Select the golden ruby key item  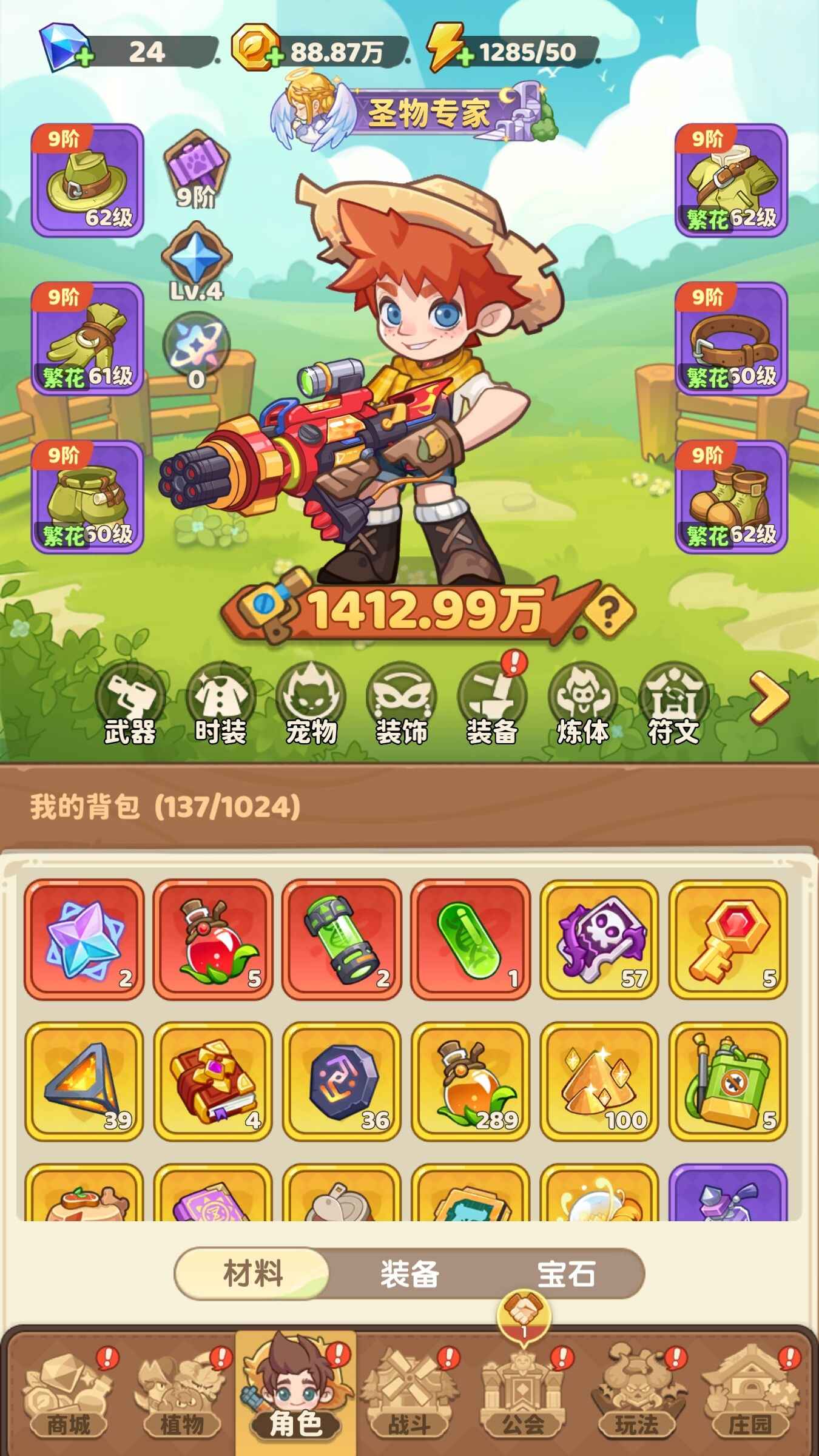click(x=728, y=939)
